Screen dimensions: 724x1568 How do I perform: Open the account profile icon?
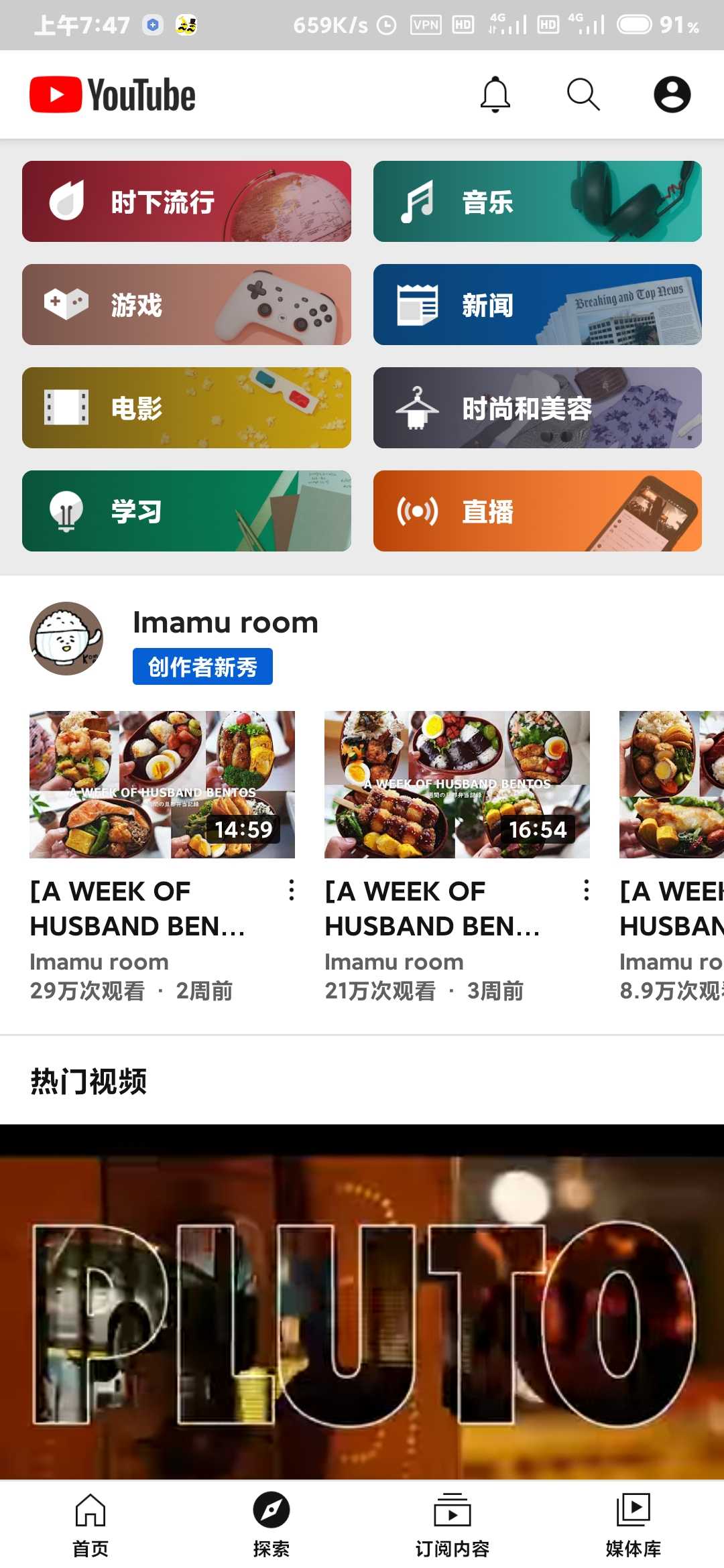[x=672, y=94]
